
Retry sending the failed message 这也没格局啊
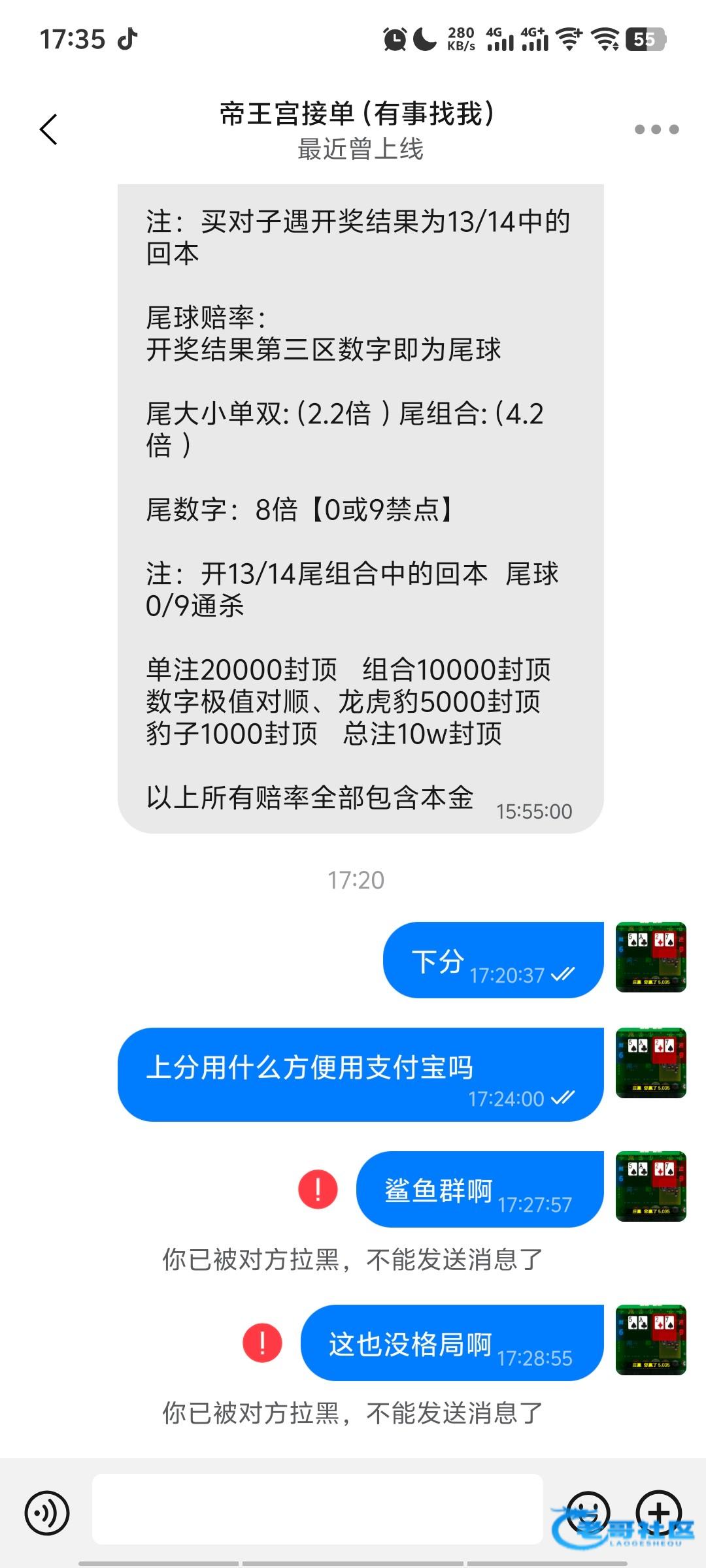[262, 1343]
